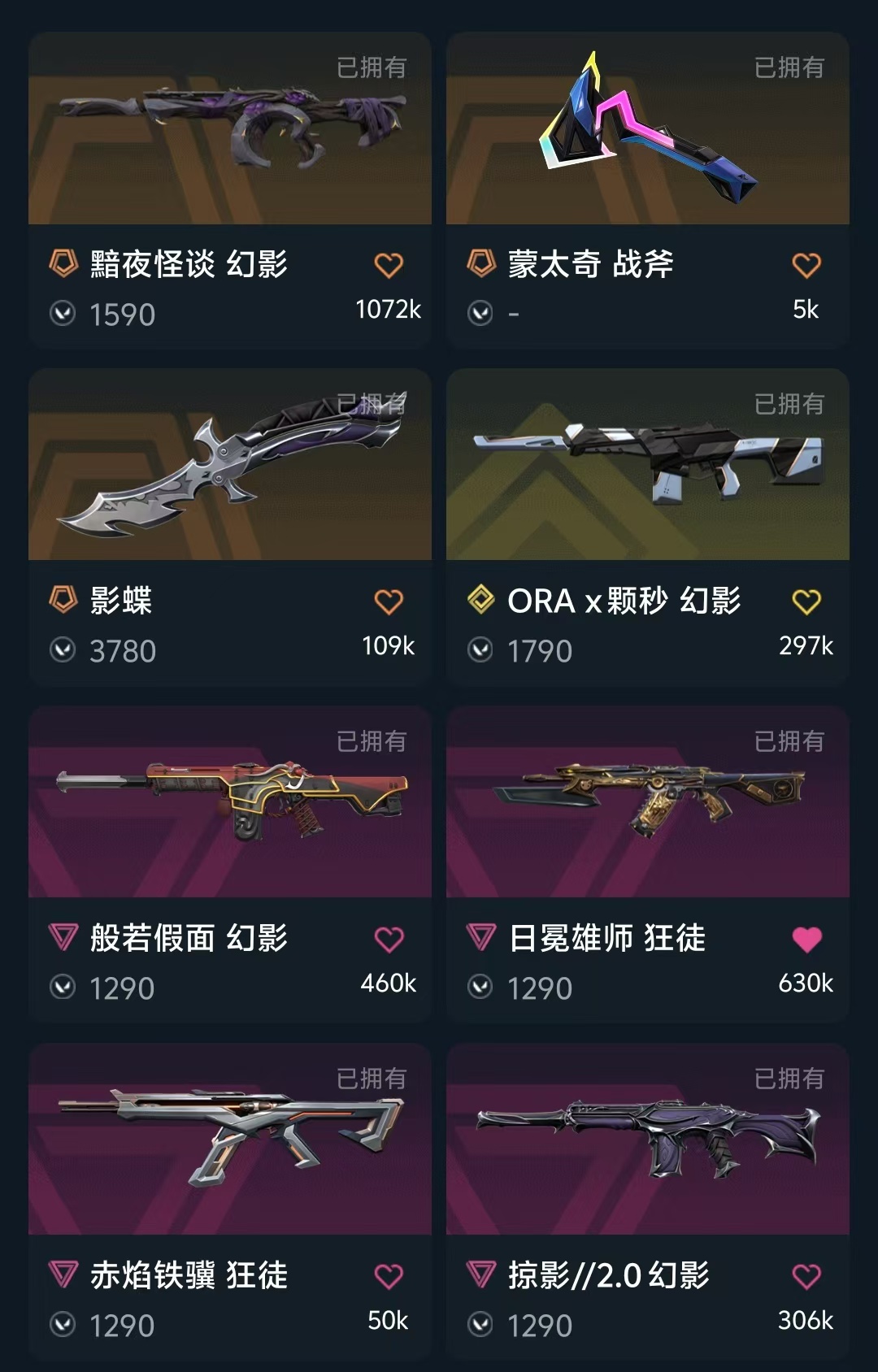Favorite the 蒙太奇 战斧 skin
The width and height of the screenshot is (878, 1372).
tap(806, 265)
